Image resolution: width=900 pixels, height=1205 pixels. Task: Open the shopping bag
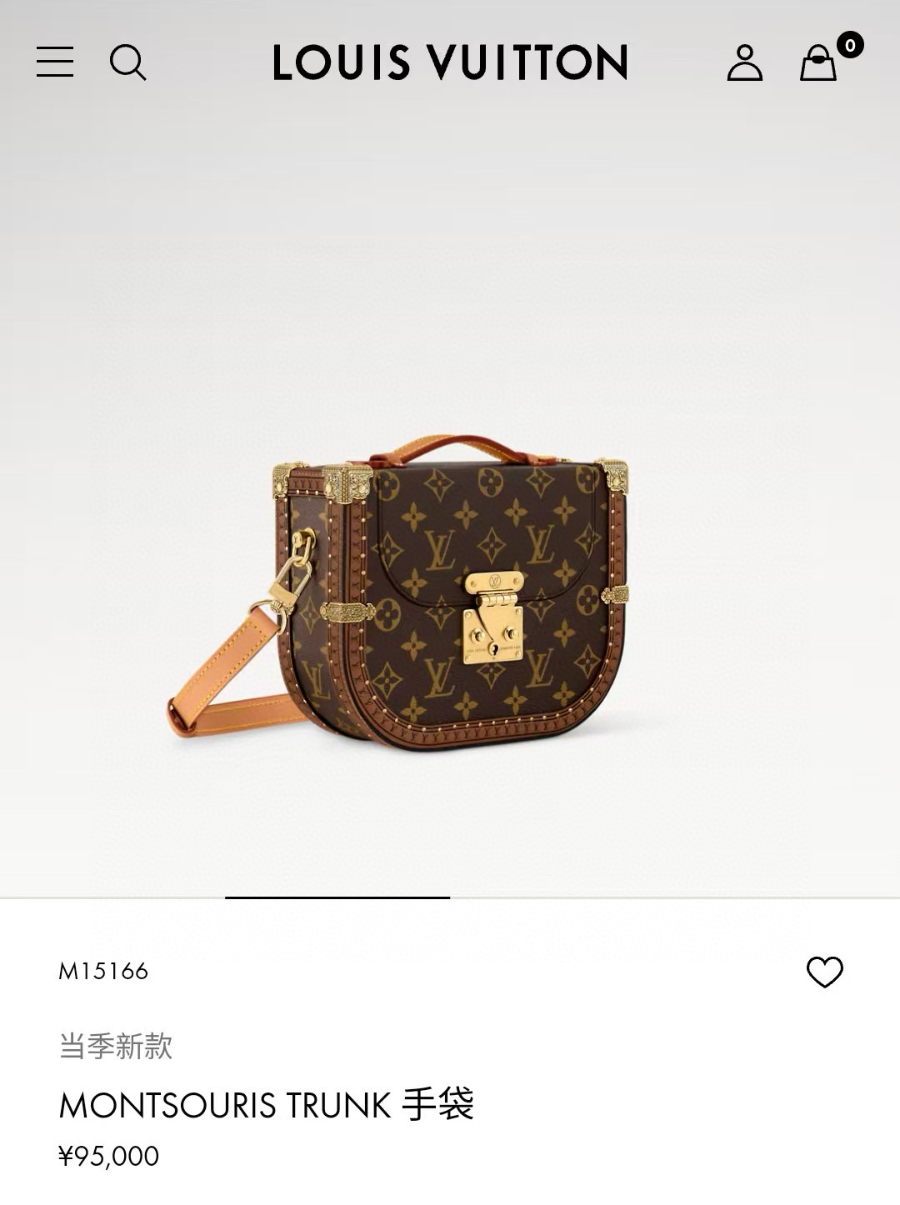click(x=818, y=63)
